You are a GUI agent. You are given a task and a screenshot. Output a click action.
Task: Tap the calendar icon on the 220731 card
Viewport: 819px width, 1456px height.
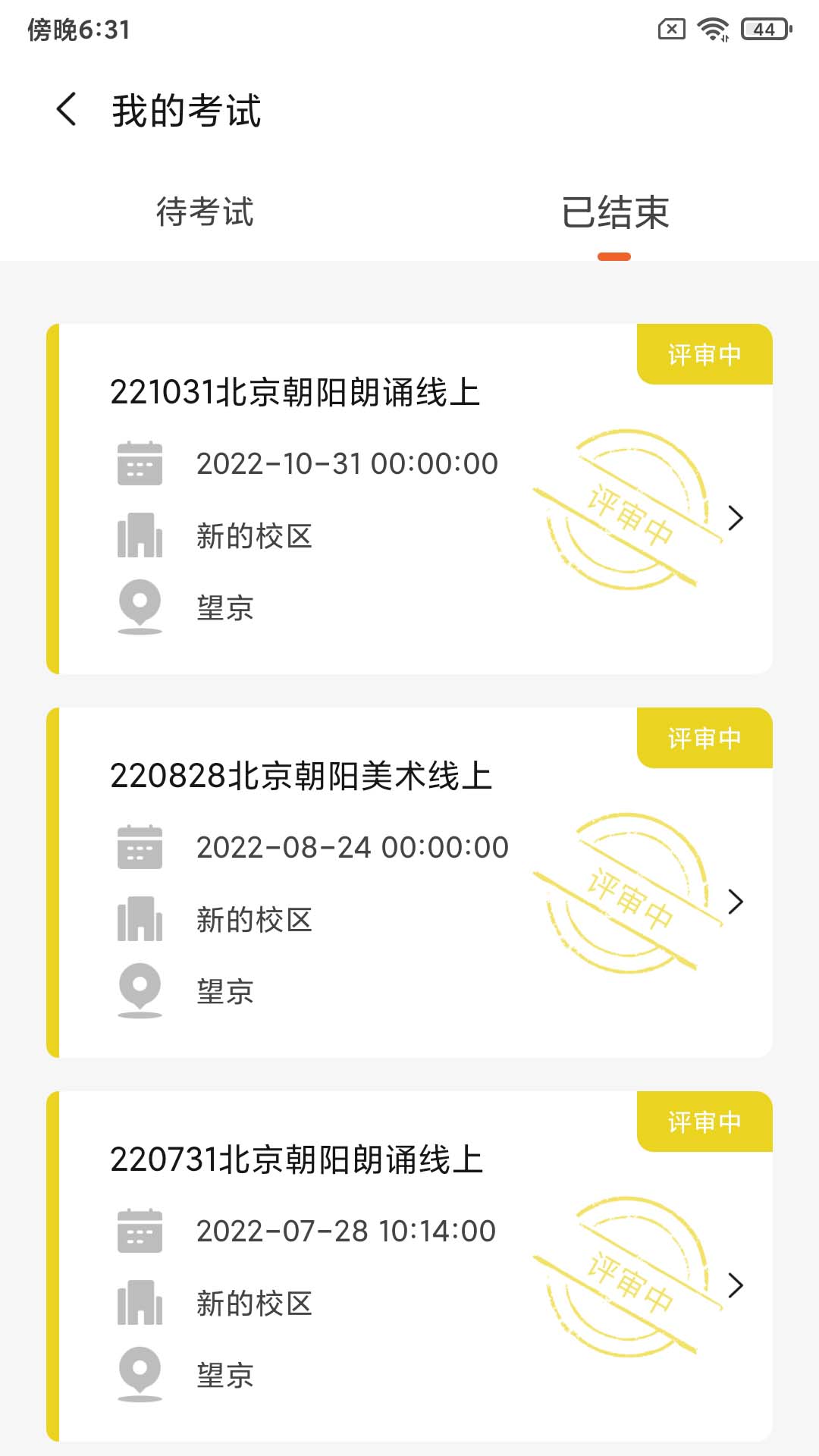(x=141, y=1231)
